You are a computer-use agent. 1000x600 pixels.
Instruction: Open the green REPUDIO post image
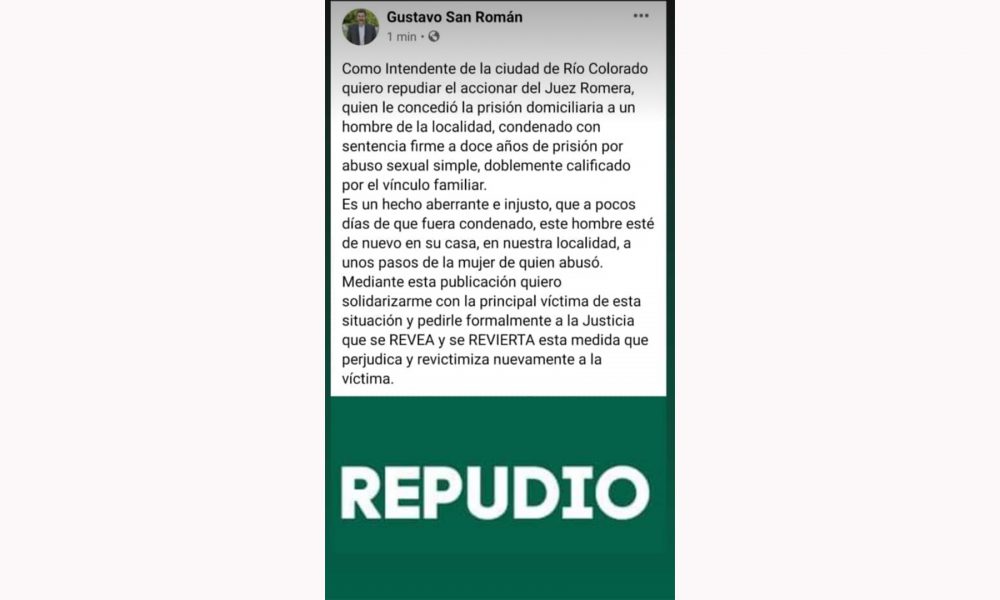(497, 490)
